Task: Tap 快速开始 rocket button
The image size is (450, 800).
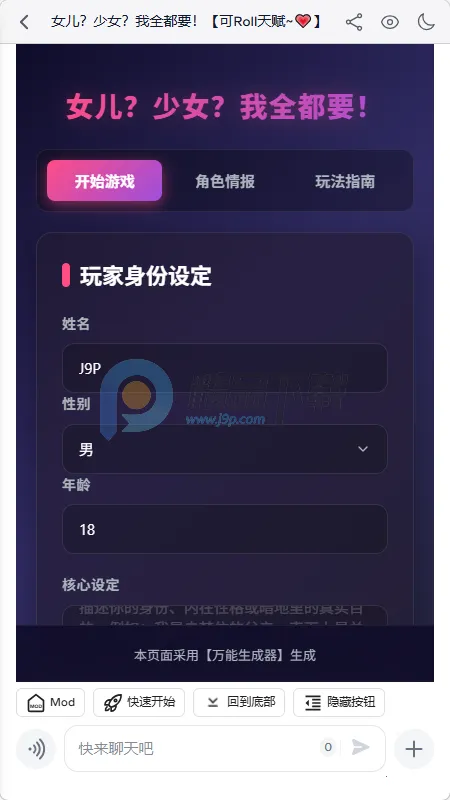Action: pyautogui.click(x=139, y=703)
